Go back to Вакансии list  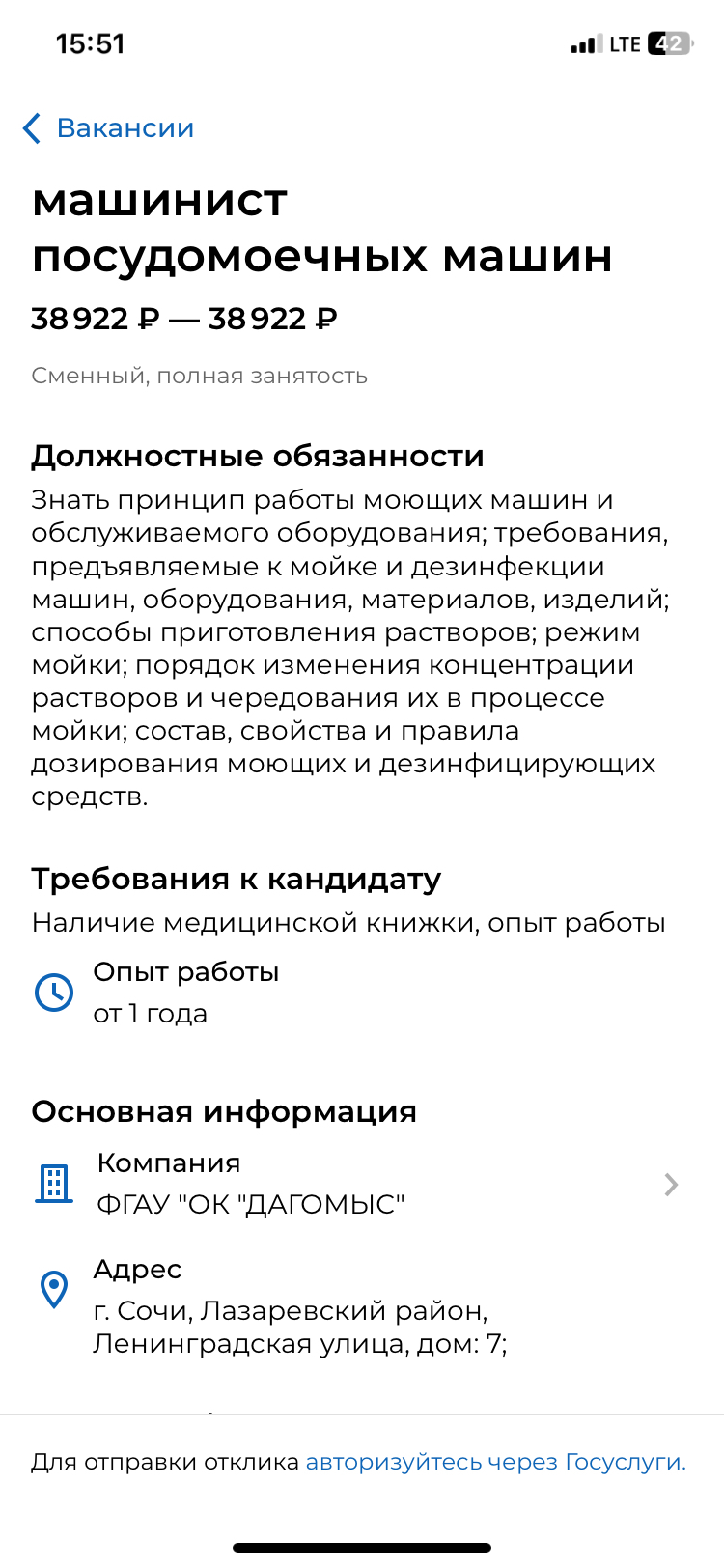(108, 128)
